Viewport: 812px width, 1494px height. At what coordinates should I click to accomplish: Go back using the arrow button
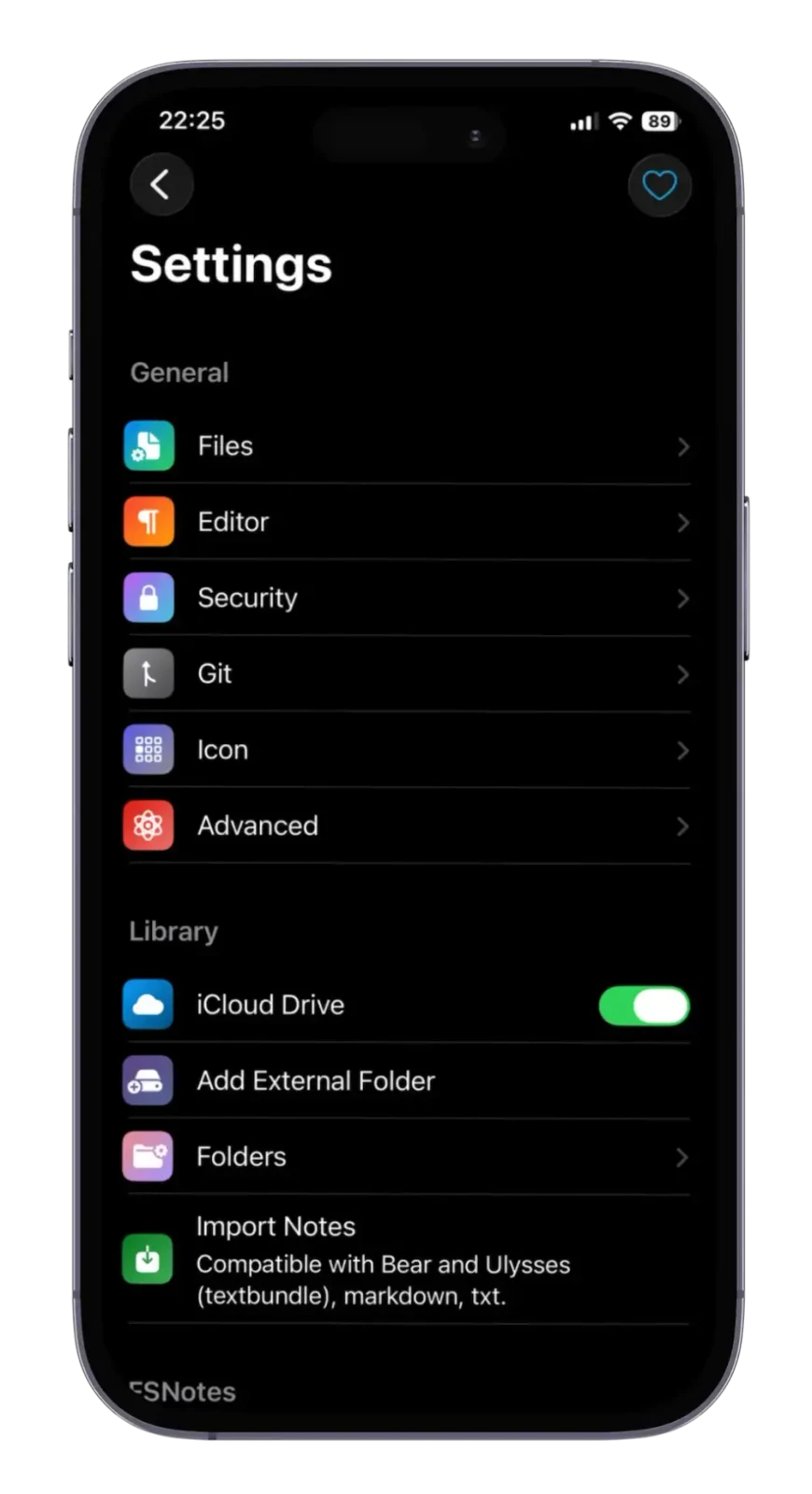tap(161, 184)
